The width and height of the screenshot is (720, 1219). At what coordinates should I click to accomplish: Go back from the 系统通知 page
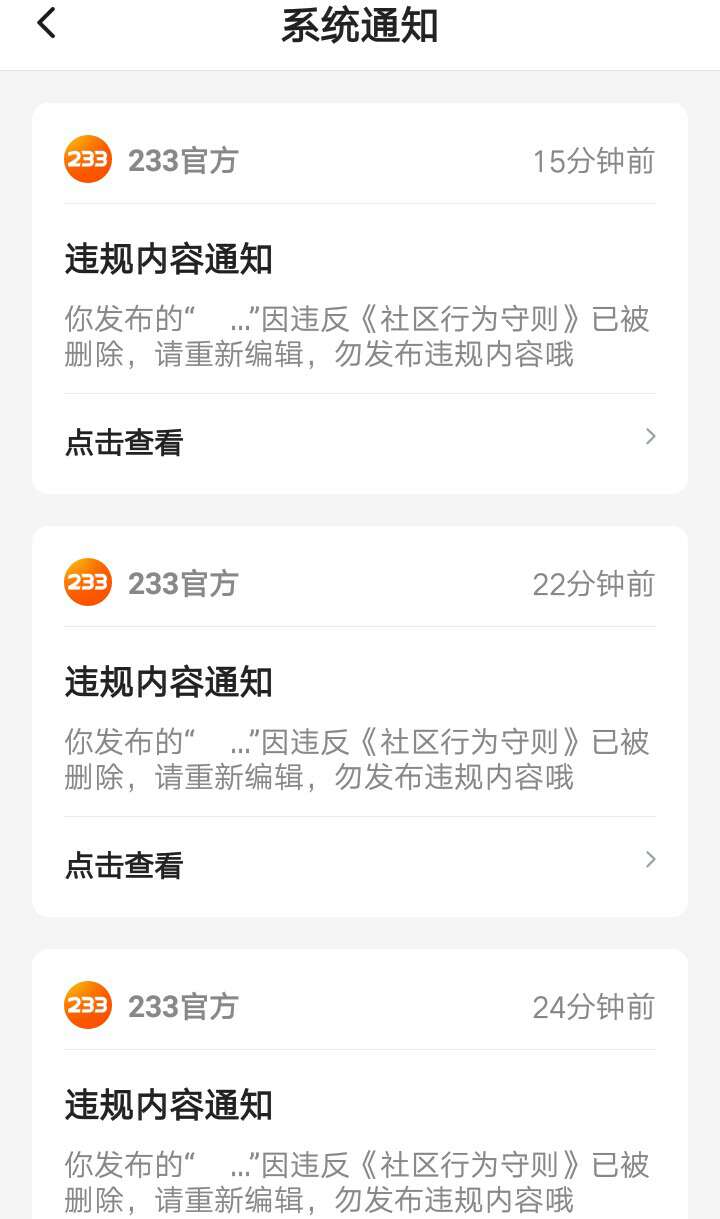coord(46,24)
